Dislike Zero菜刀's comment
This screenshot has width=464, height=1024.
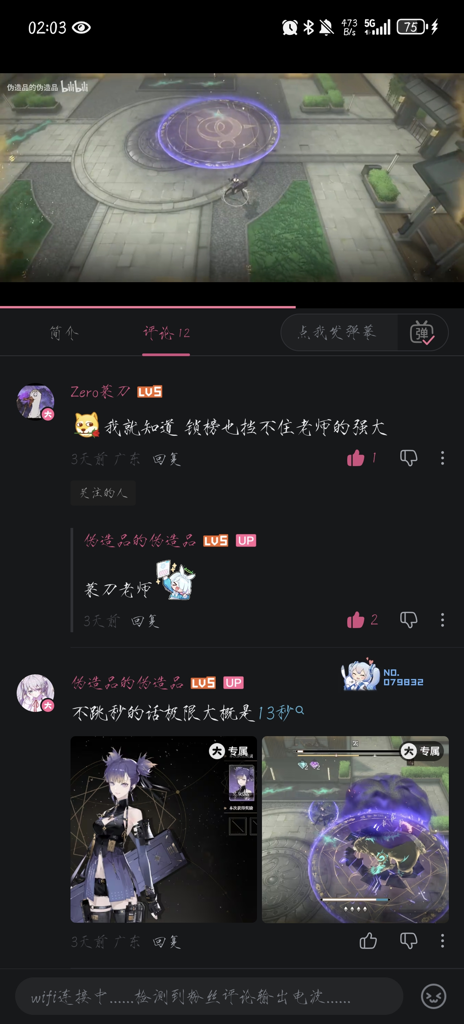408,458
